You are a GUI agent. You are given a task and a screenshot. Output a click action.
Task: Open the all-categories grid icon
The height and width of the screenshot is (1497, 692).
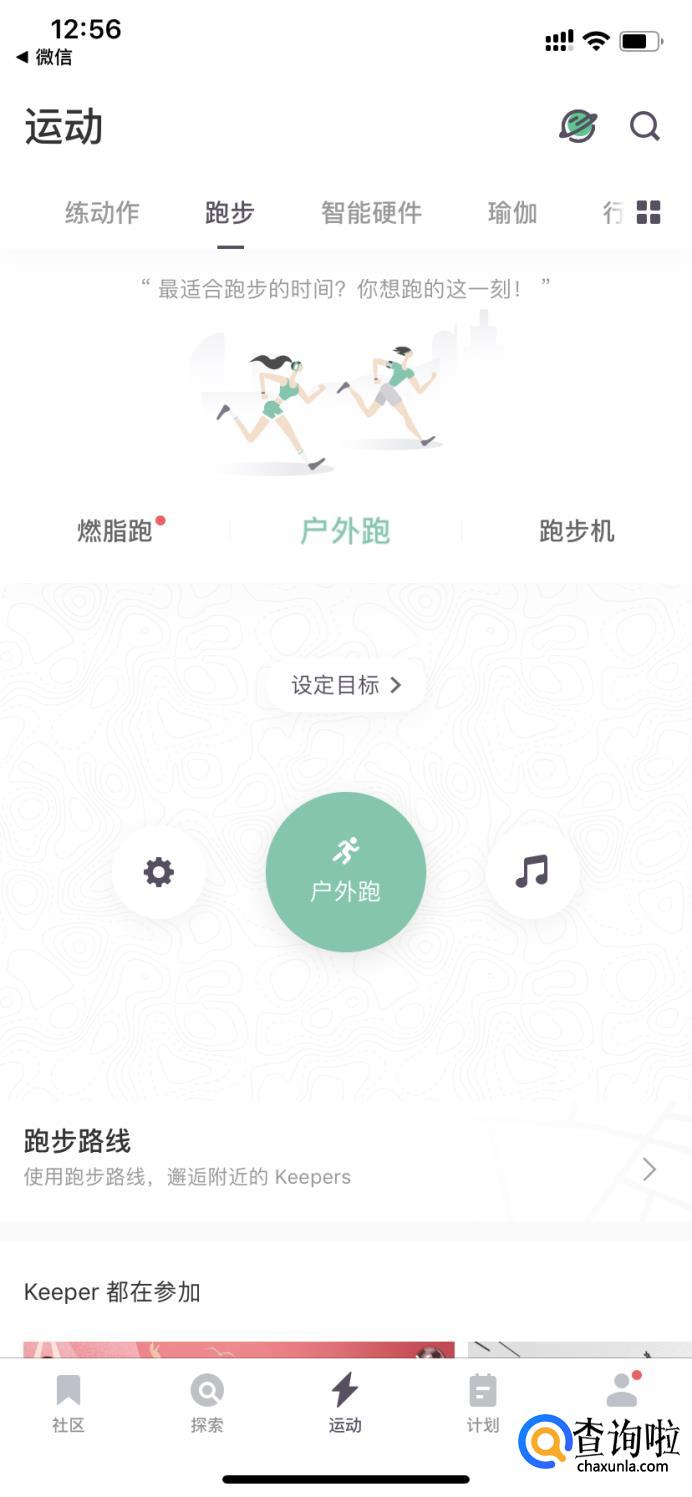pos(648,212)
